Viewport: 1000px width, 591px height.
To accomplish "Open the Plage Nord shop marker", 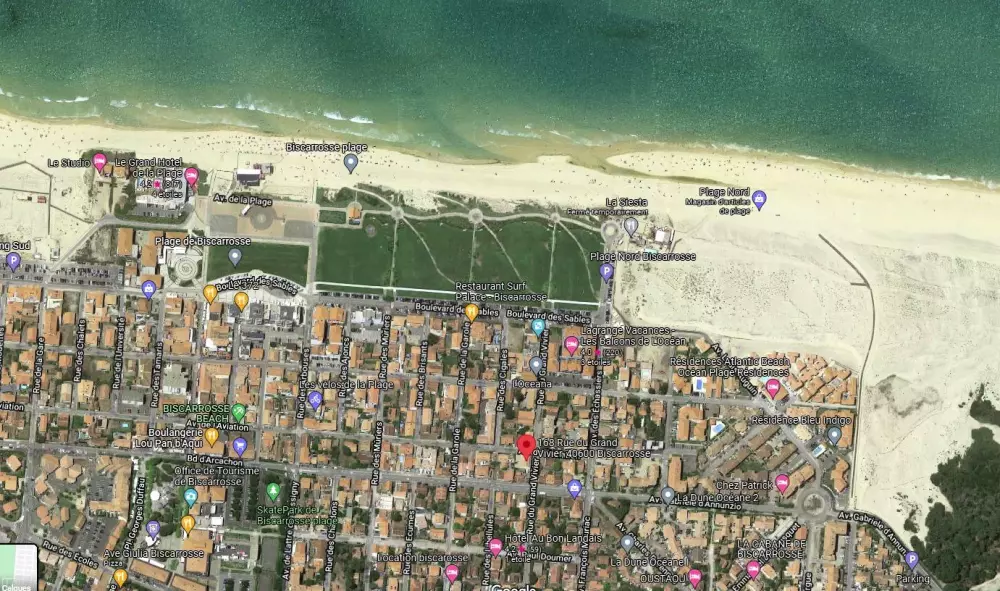I will pyautogui.click(x=759, y=199).
